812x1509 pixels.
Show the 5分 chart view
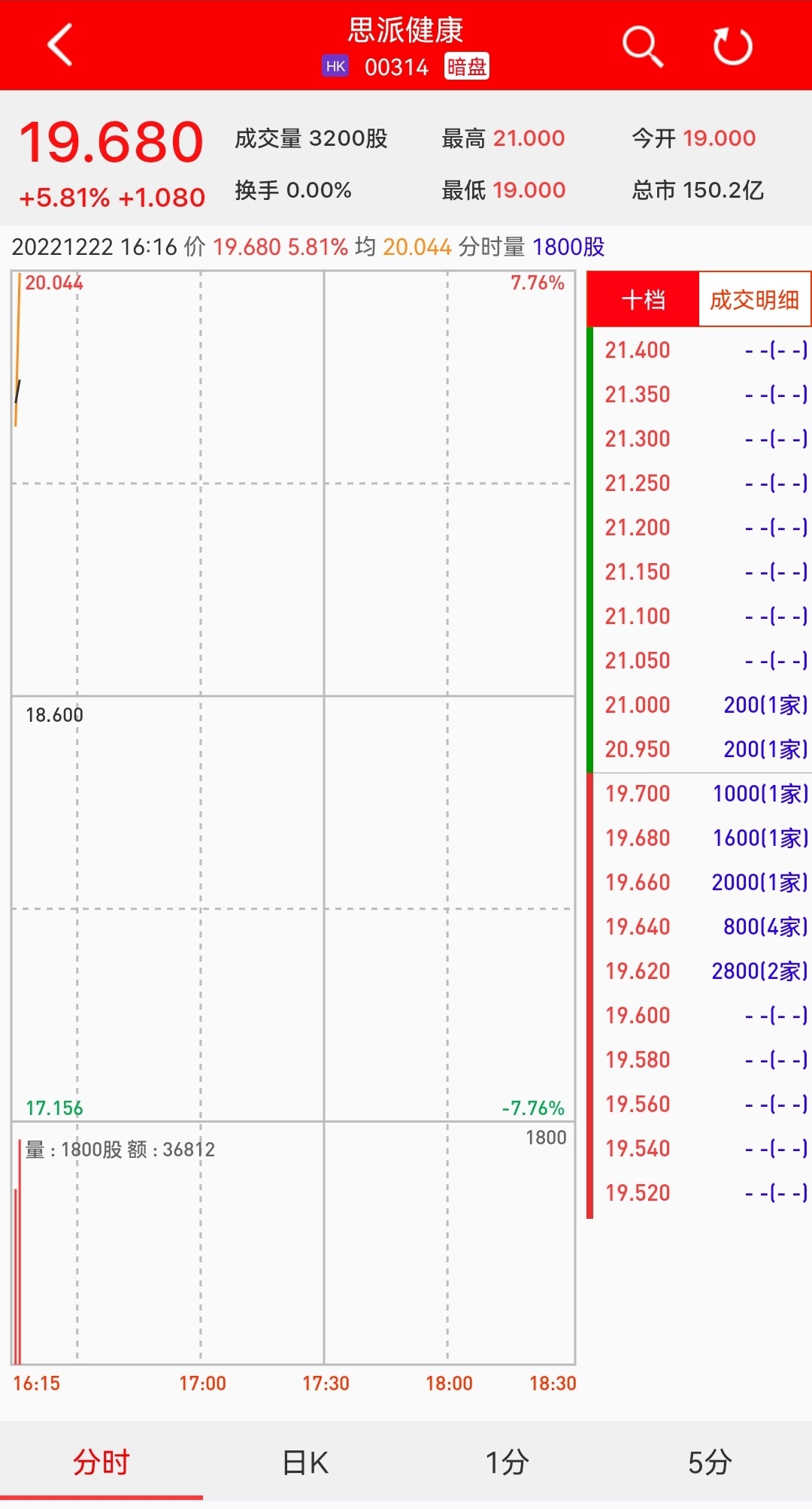pos(710,1462)
